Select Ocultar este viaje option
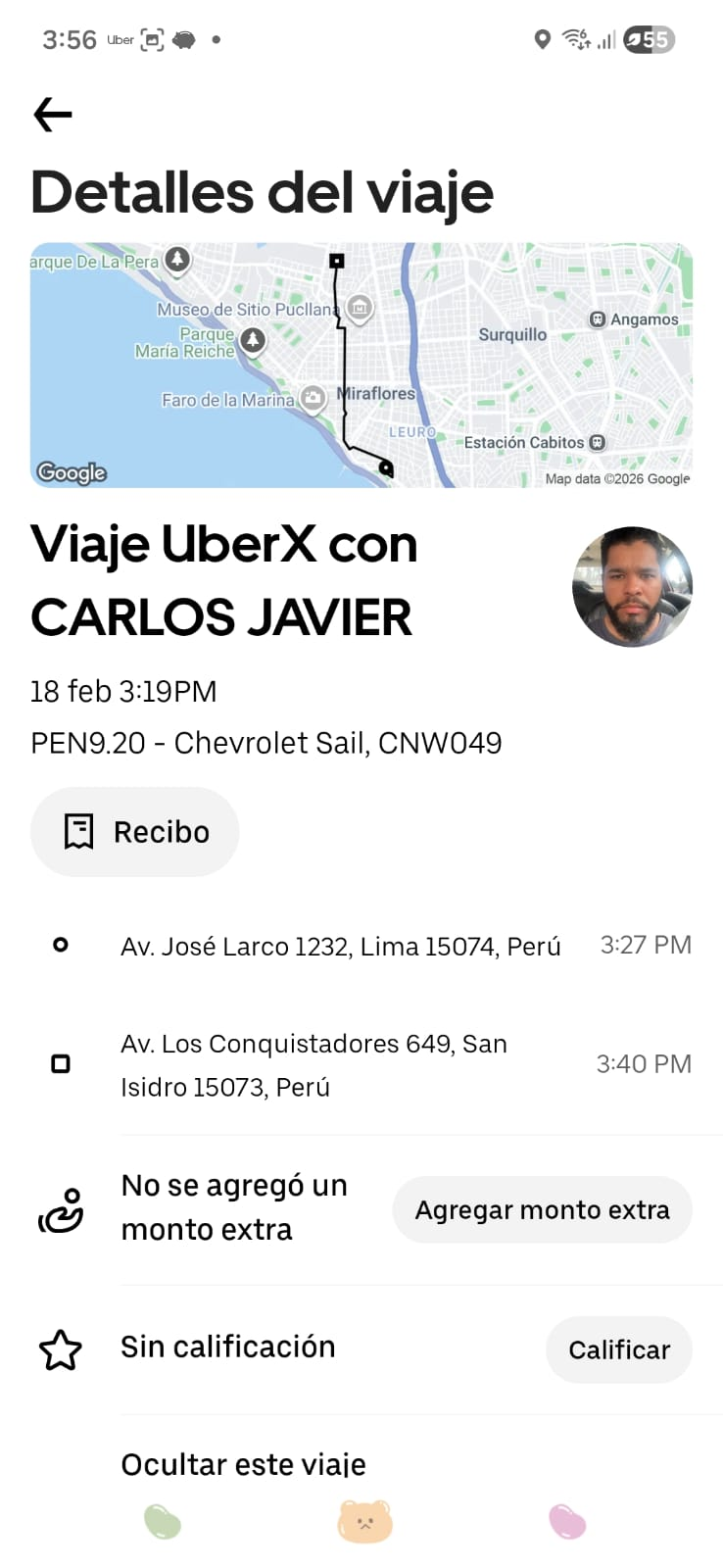 tap(243, 1464)
